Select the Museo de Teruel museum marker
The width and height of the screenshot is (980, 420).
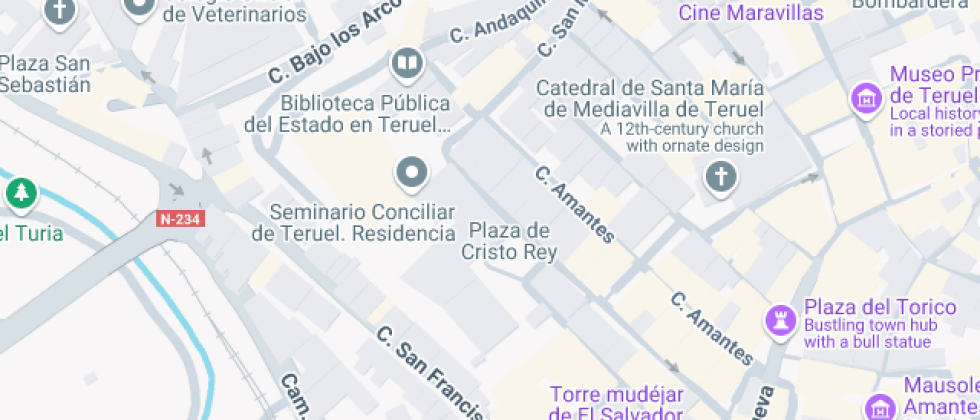point(864,98)
